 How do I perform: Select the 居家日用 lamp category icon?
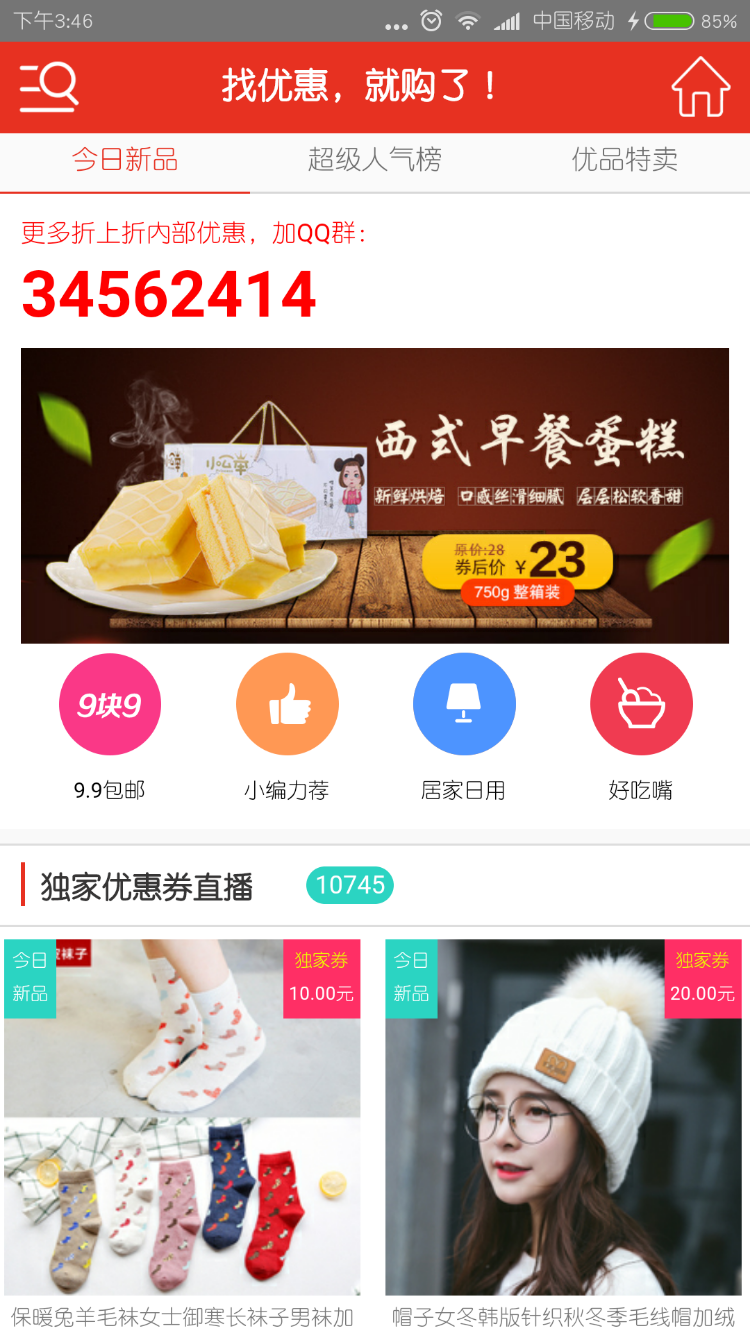coord(464,704)
